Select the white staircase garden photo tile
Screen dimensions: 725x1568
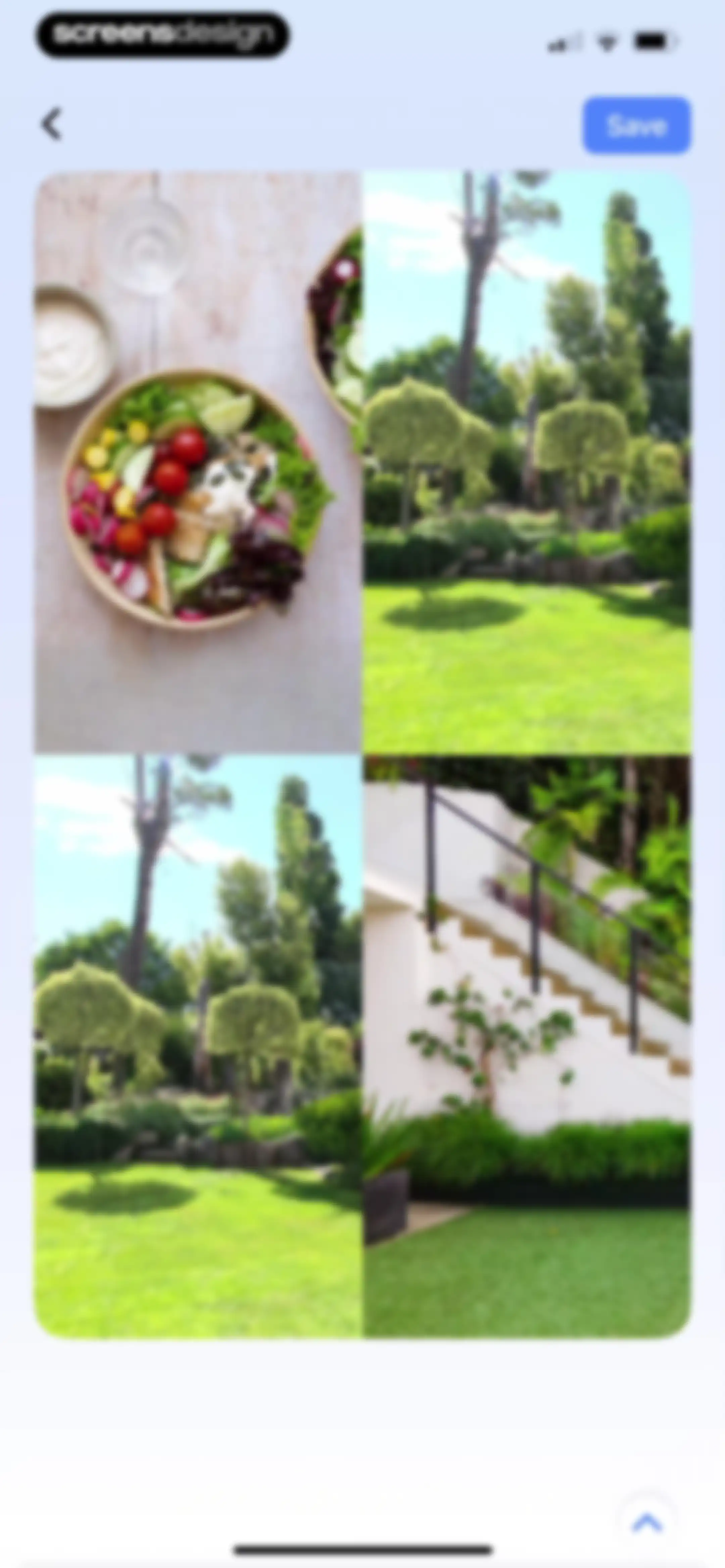tap(527, 1047)
